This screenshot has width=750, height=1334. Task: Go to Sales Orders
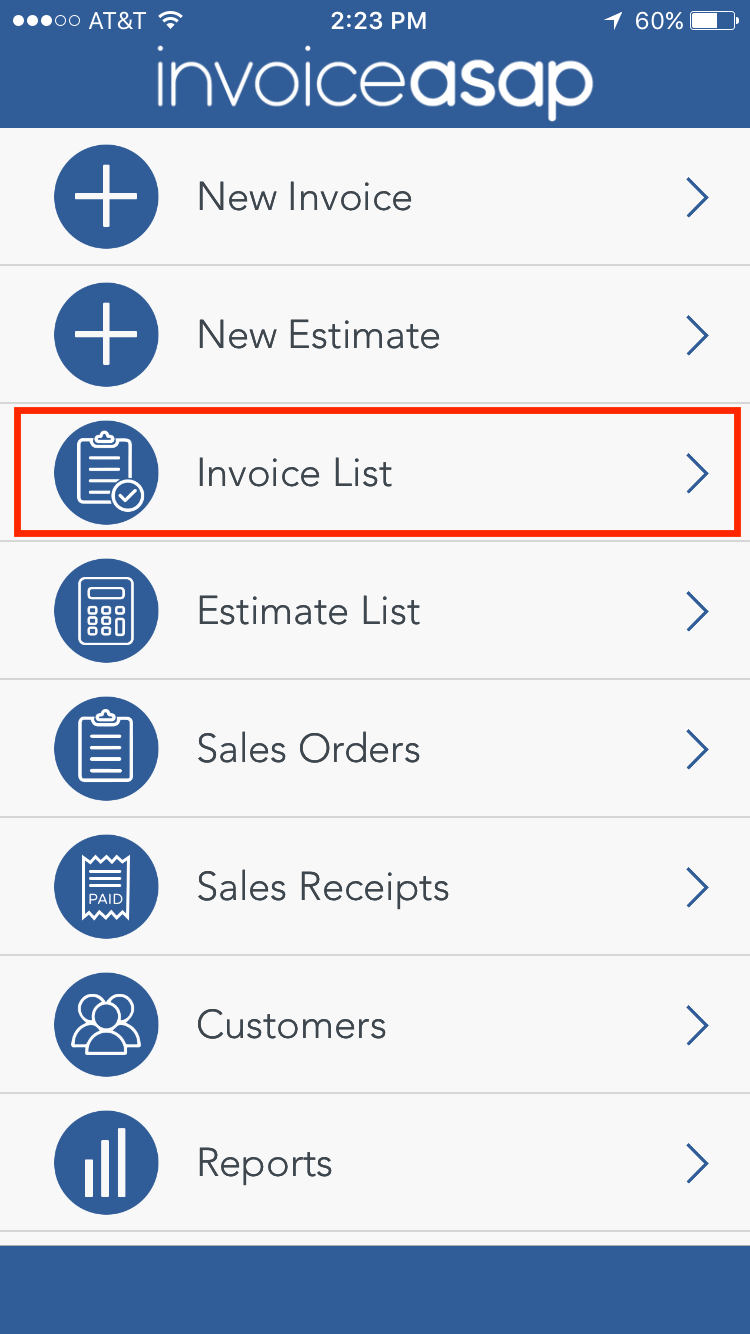(x=375, y=749)
